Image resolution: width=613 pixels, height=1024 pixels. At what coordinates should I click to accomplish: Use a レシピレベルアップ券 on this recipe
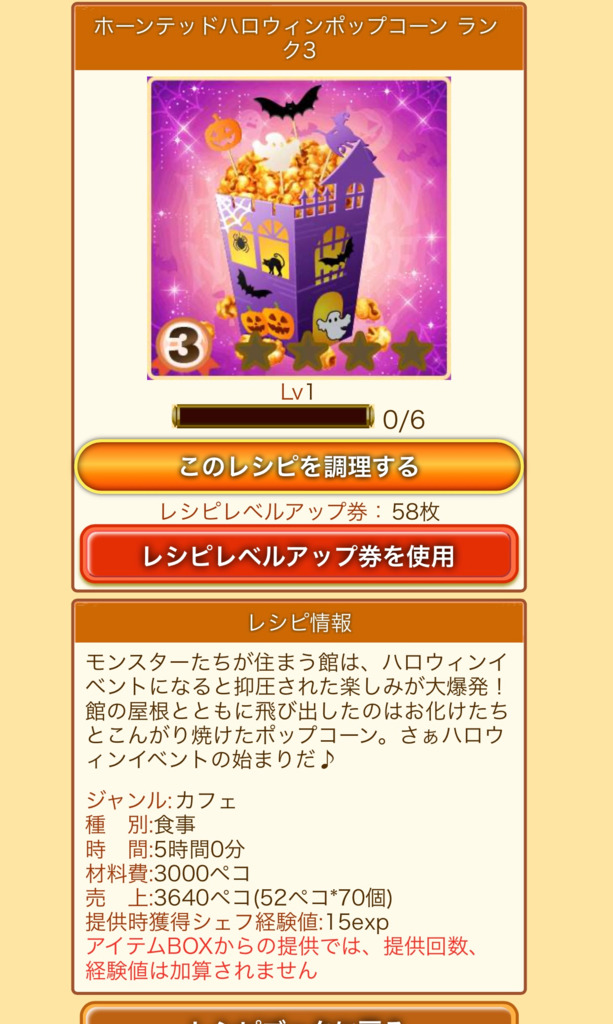(298, 555)
